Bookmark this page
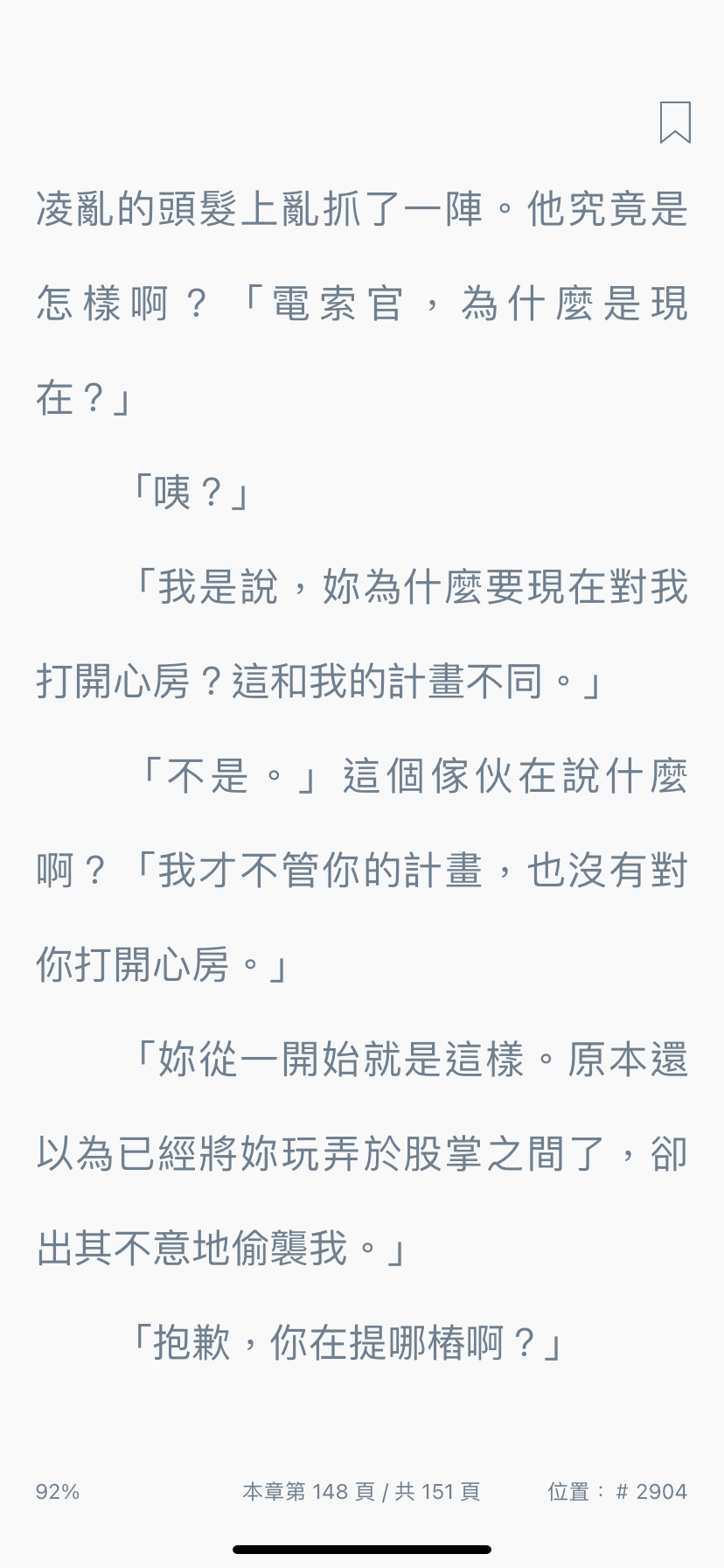The image size is (724, 1568). [675, 122]
